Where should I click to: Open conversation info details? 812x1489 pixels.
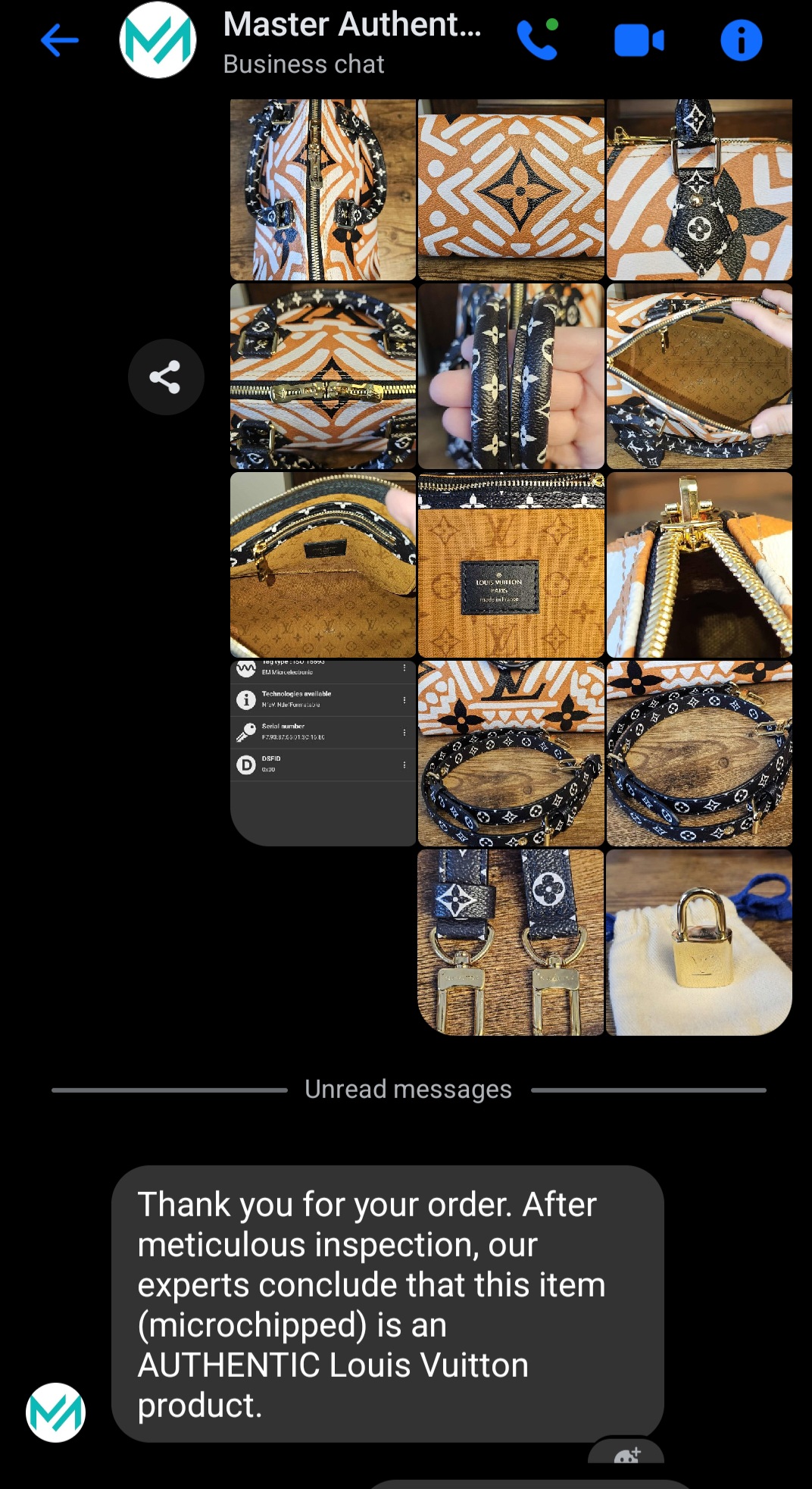[x=741, y=41]
